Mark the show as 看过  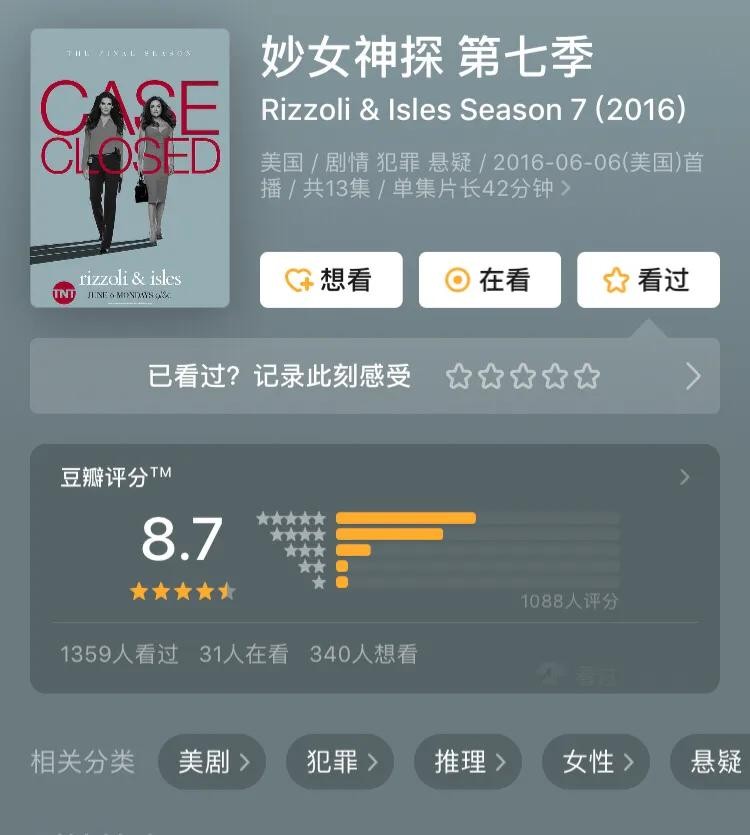pyautogui.click(x=648, y=280)
